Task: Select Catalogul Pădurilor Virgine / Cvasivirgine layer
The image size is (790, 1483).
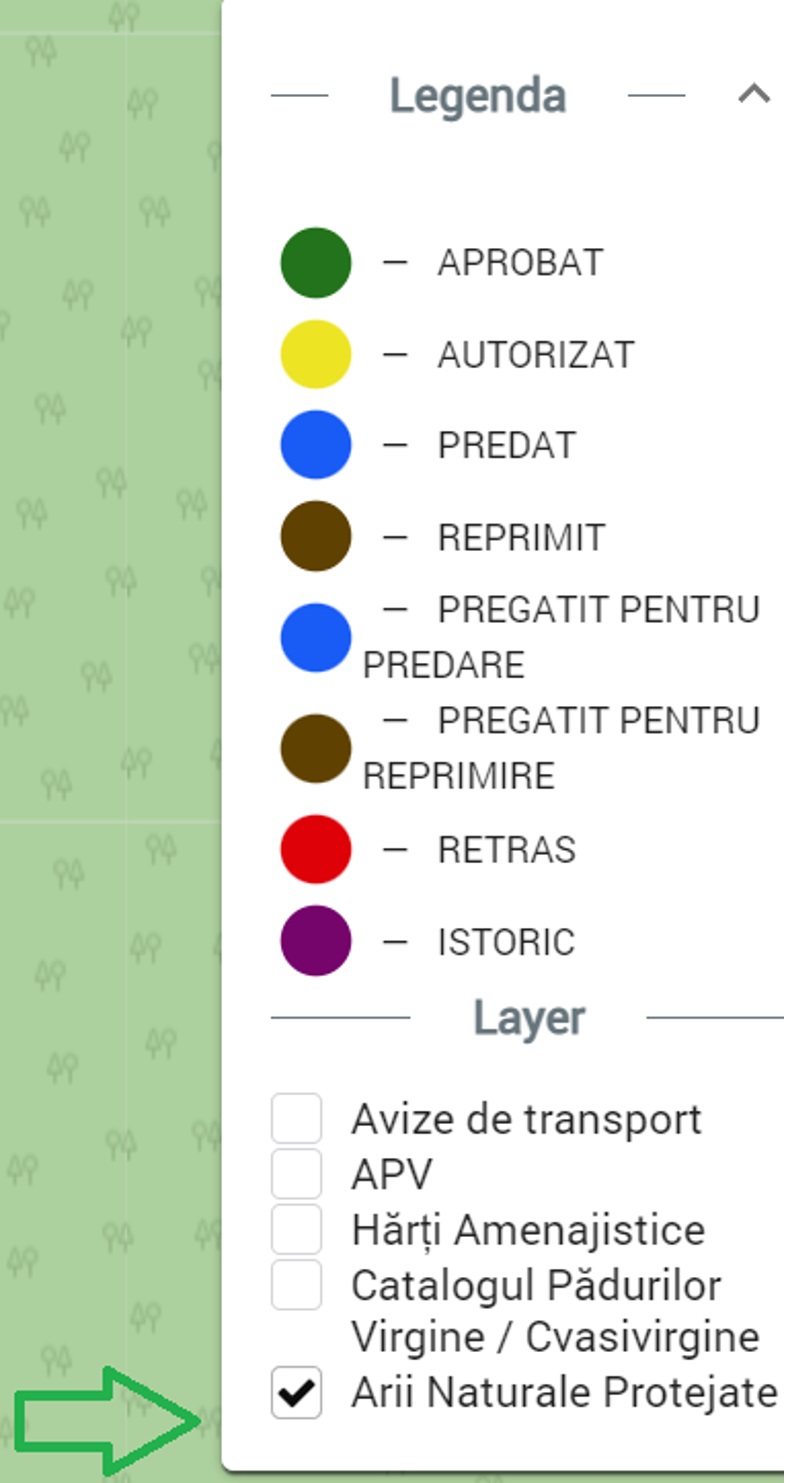Action: pos(296,1284)
